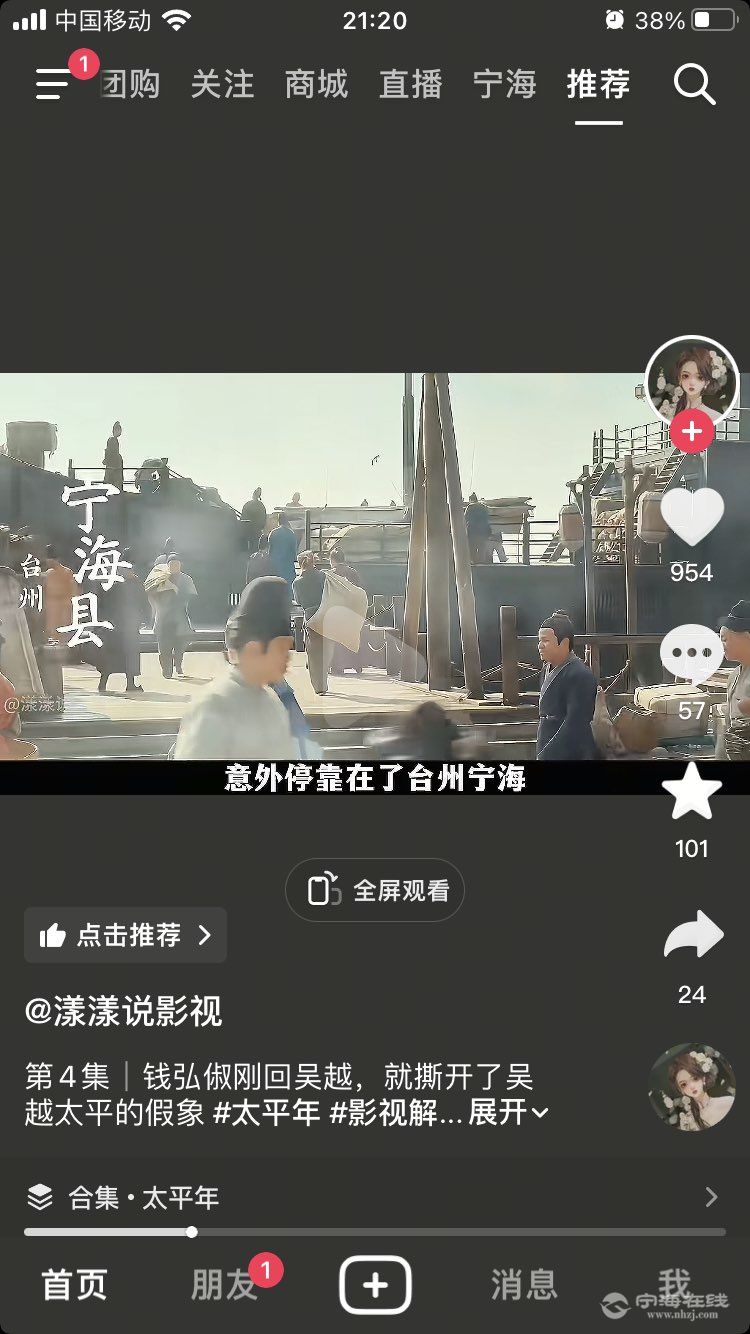Open the search magnifier icon
This screenshot has height=1334, width=750.
[x=694, y=85]
